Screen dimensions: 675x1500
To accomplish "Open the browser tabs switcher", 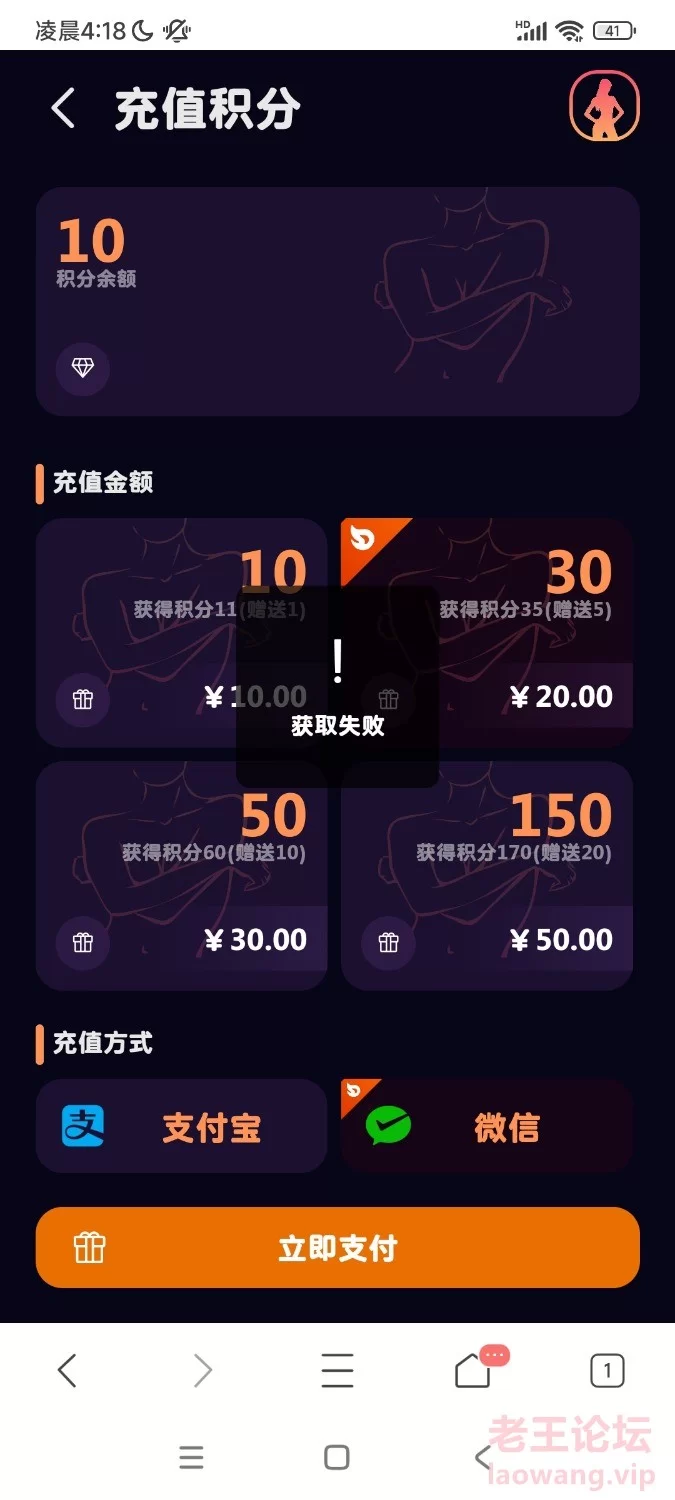I will click(607, 1370).
